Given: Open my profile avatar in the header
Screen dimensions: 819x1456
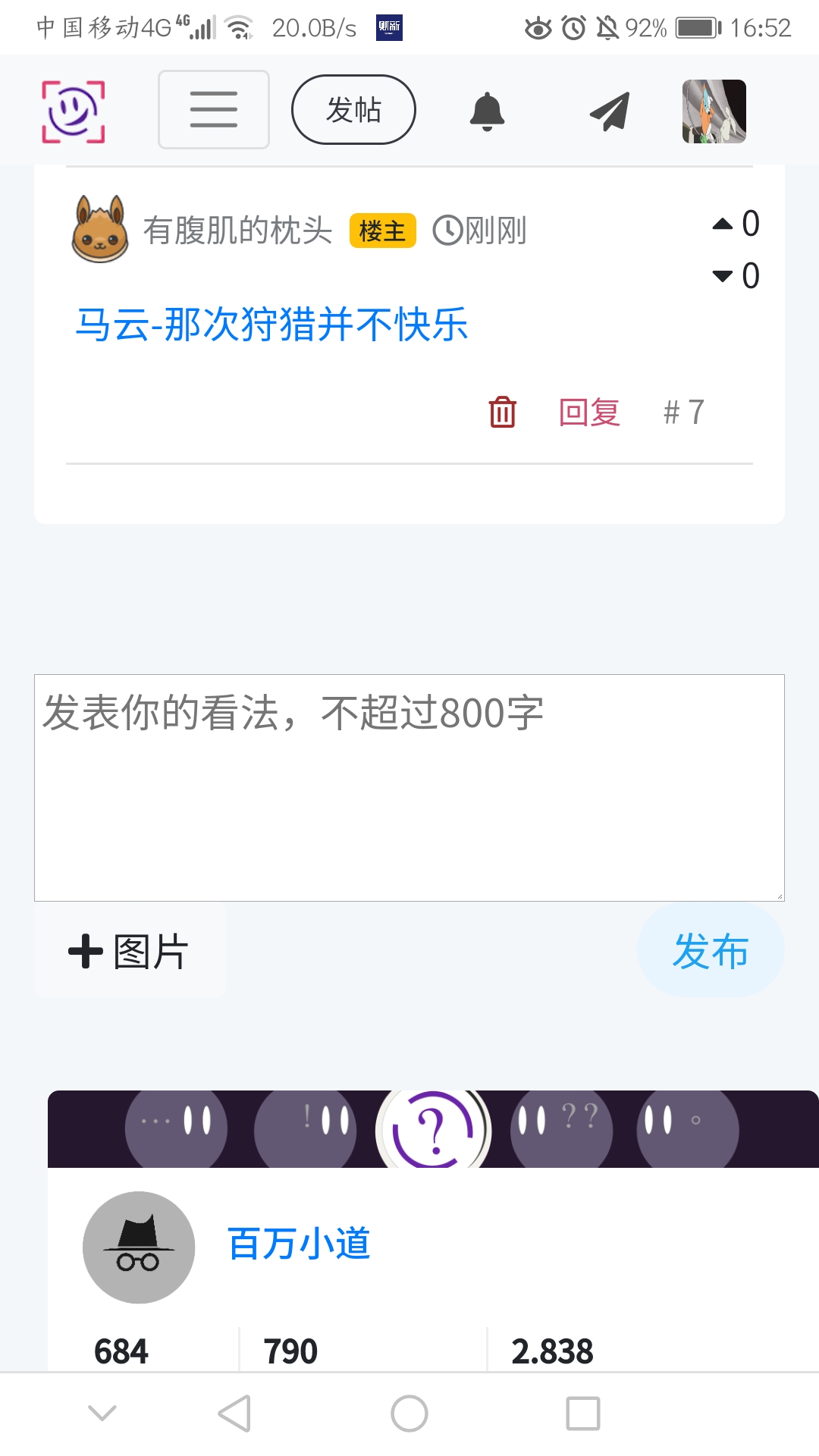Looking at the screenshot, I should pyautogui.click(x=714, y=111).
